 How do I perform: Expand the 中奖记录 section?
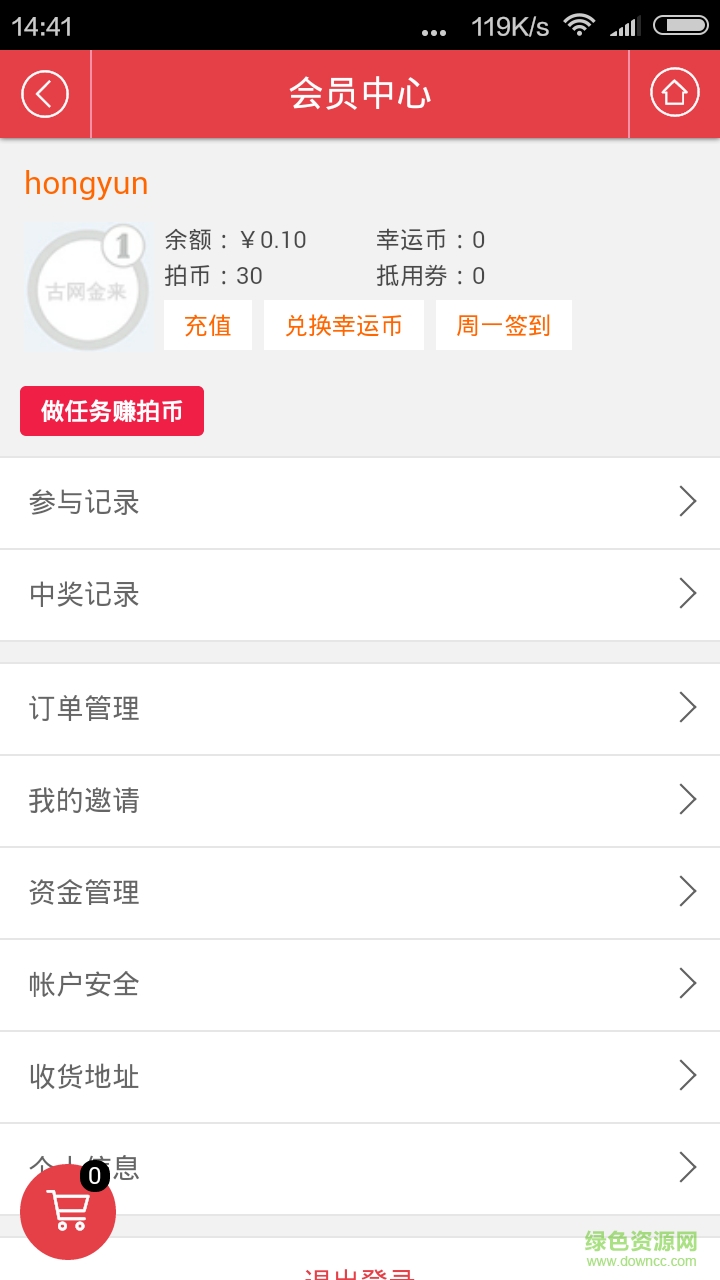pyautogui.click(x=360, y=595)
